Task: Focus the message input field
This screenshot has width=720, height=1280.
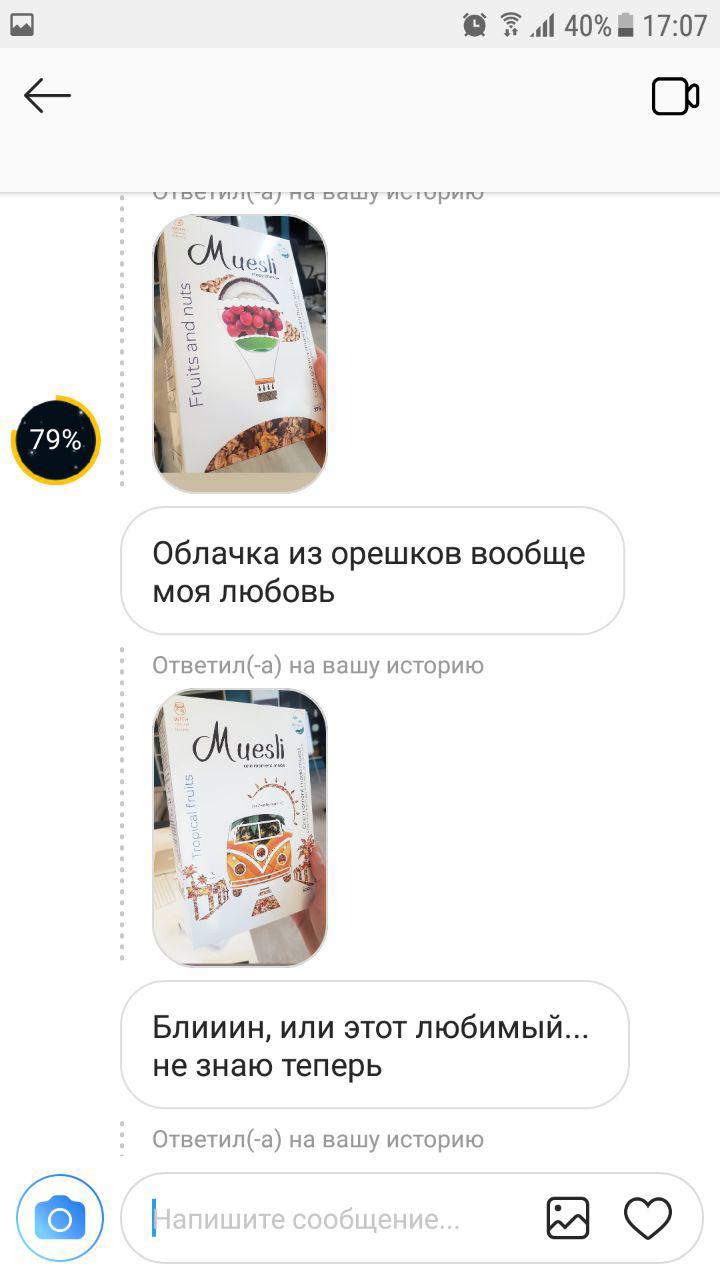Action: click(x=330, y=1219)
